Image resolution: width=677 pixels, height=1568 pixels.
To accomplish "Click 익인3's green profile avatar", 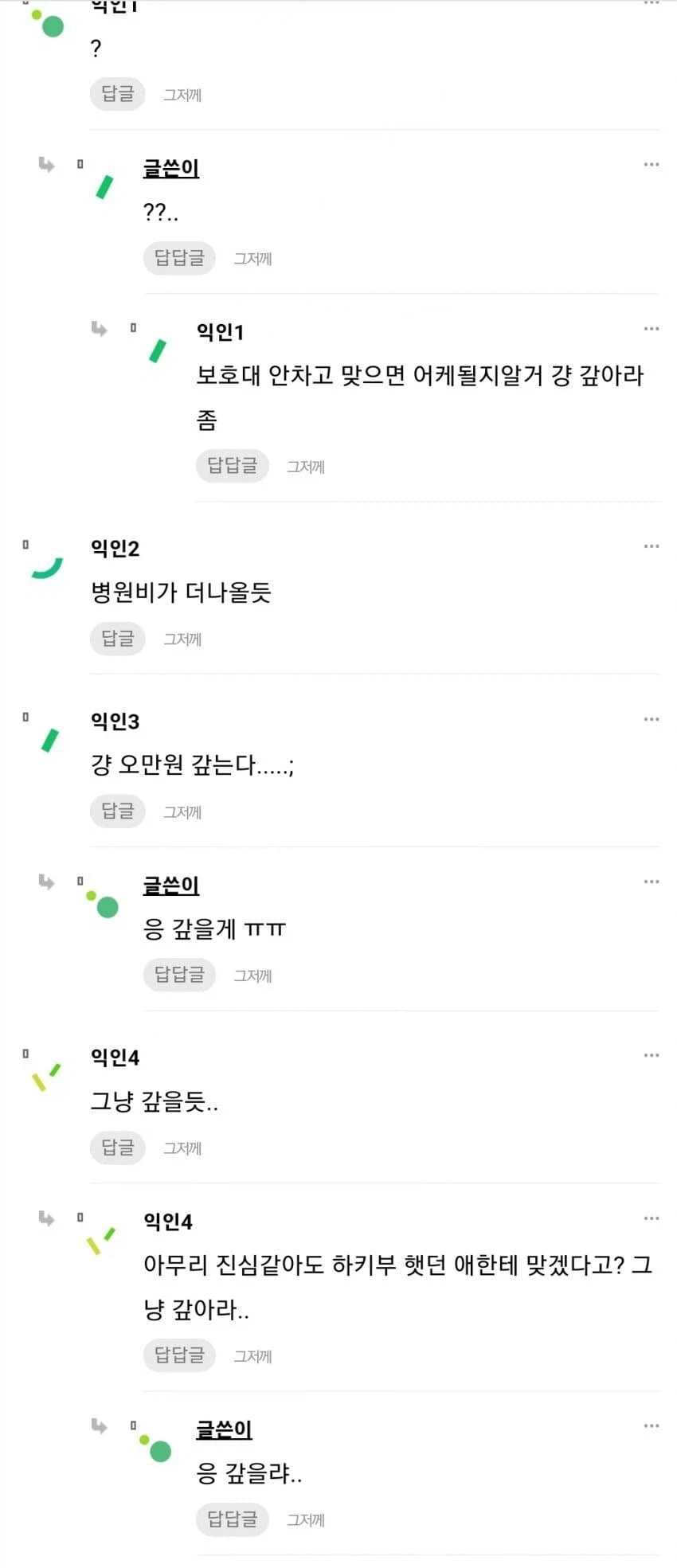I will point(49,741).
